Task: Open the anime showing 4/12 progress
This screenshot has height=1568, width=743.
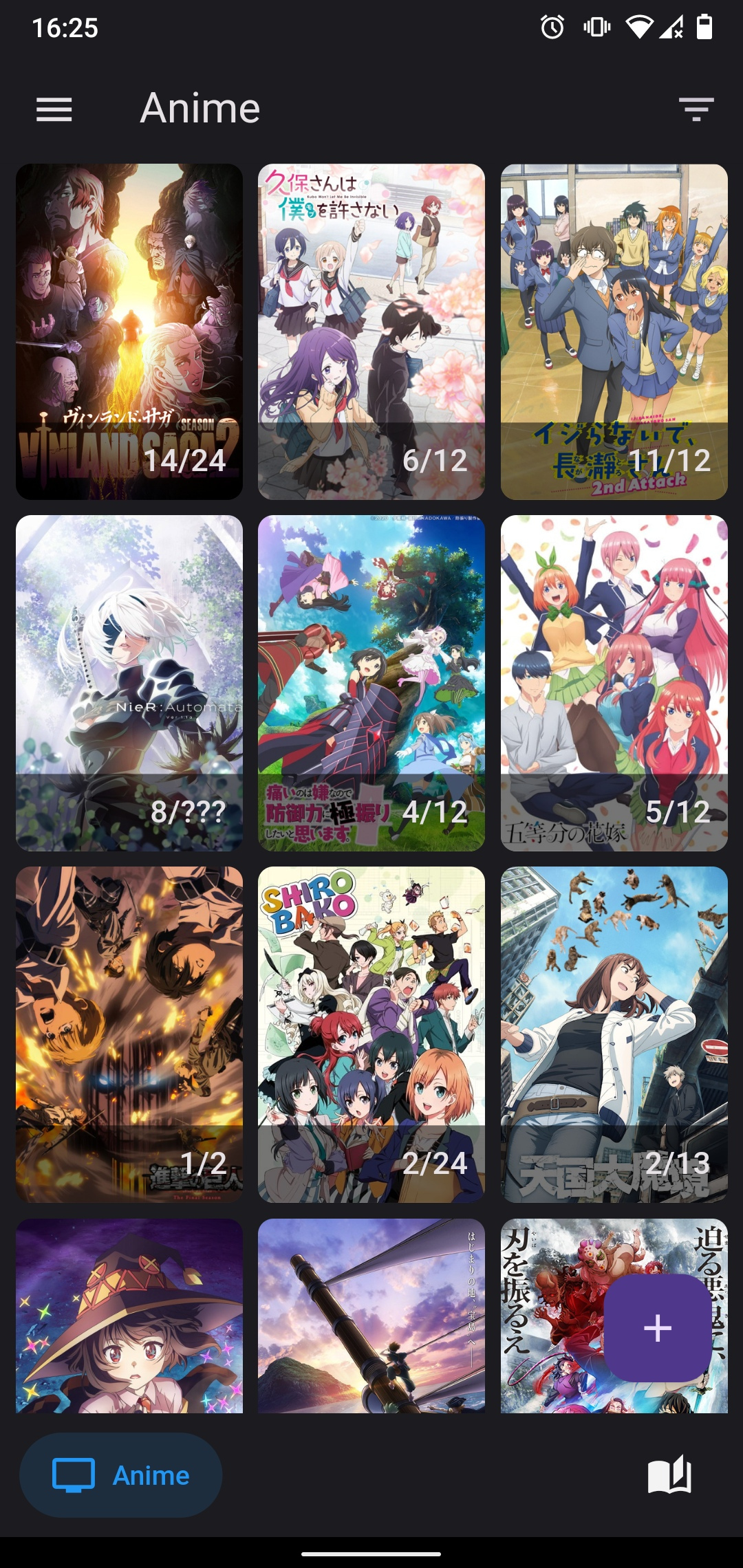Action: 371,682
